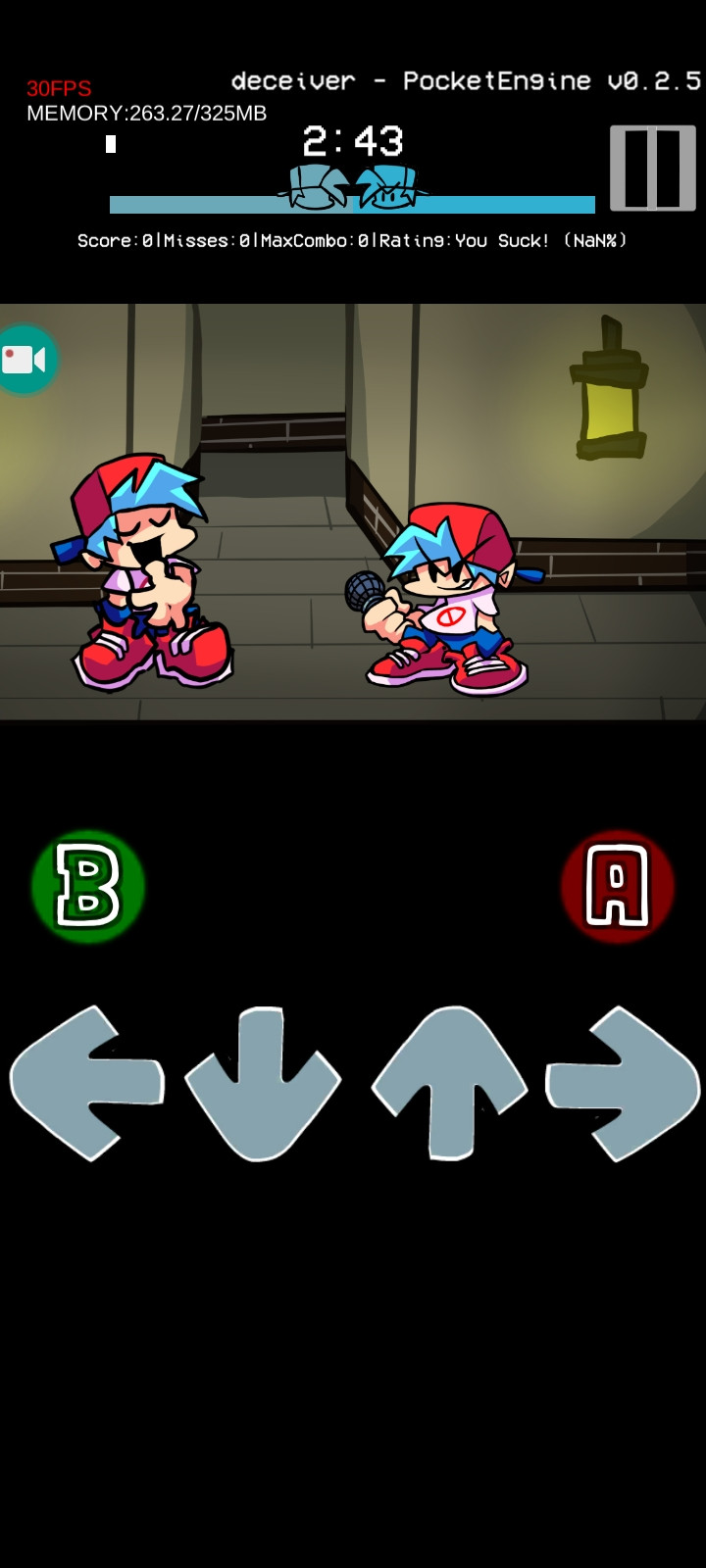Image resolution: width=706 pixels, height=1568 pixels.
Task: Tap the red A button
Action: pyautogui.click(x=618, y=887)
